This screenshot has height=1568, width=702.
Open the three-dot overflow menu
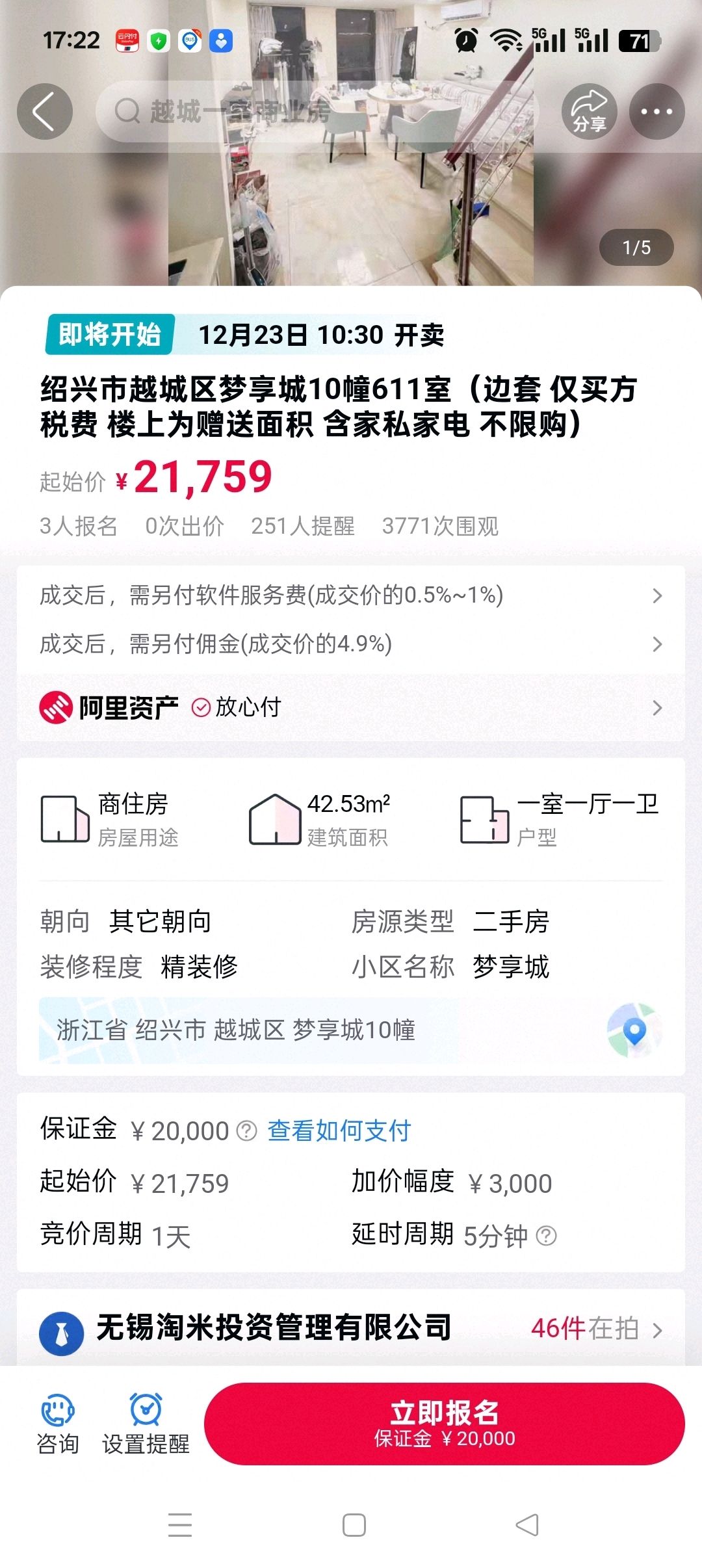coord(656,112)
